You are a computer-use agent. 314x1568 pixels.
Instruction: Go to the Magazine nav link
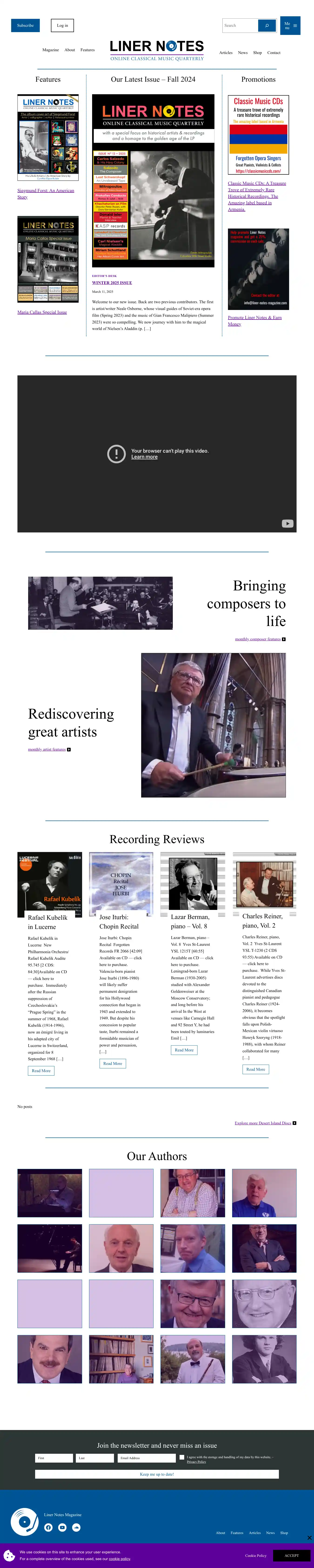50,50
